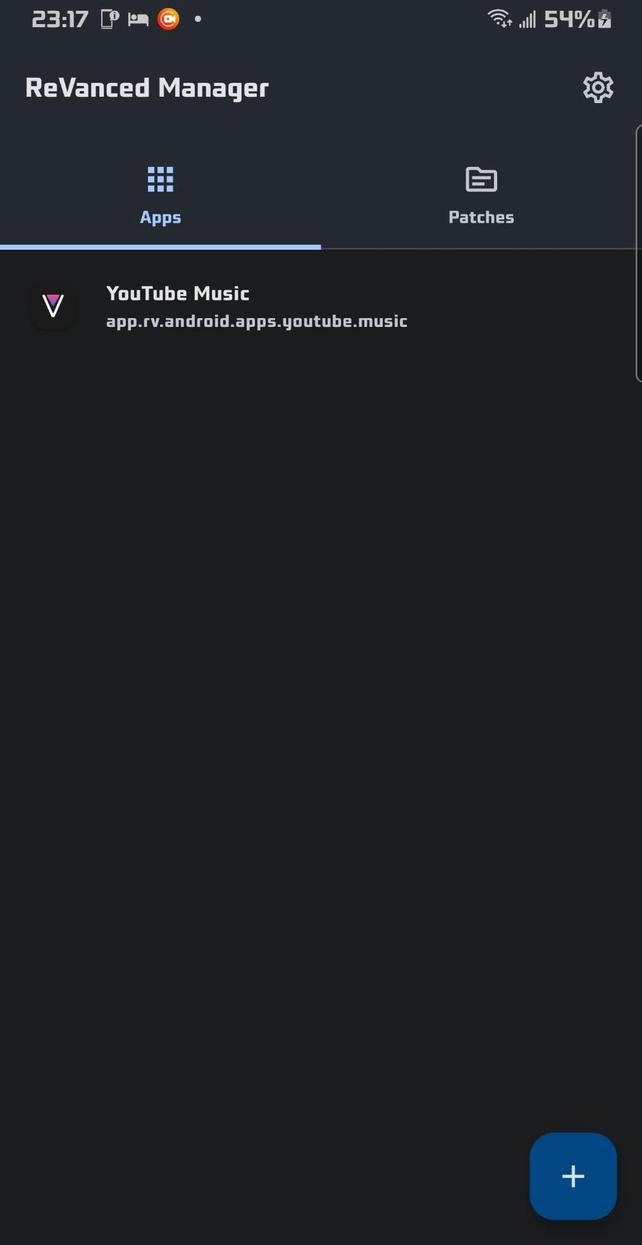
Task: Tap the plus button to add an app
Action: pyautogui.click(x=573, y=1176)
